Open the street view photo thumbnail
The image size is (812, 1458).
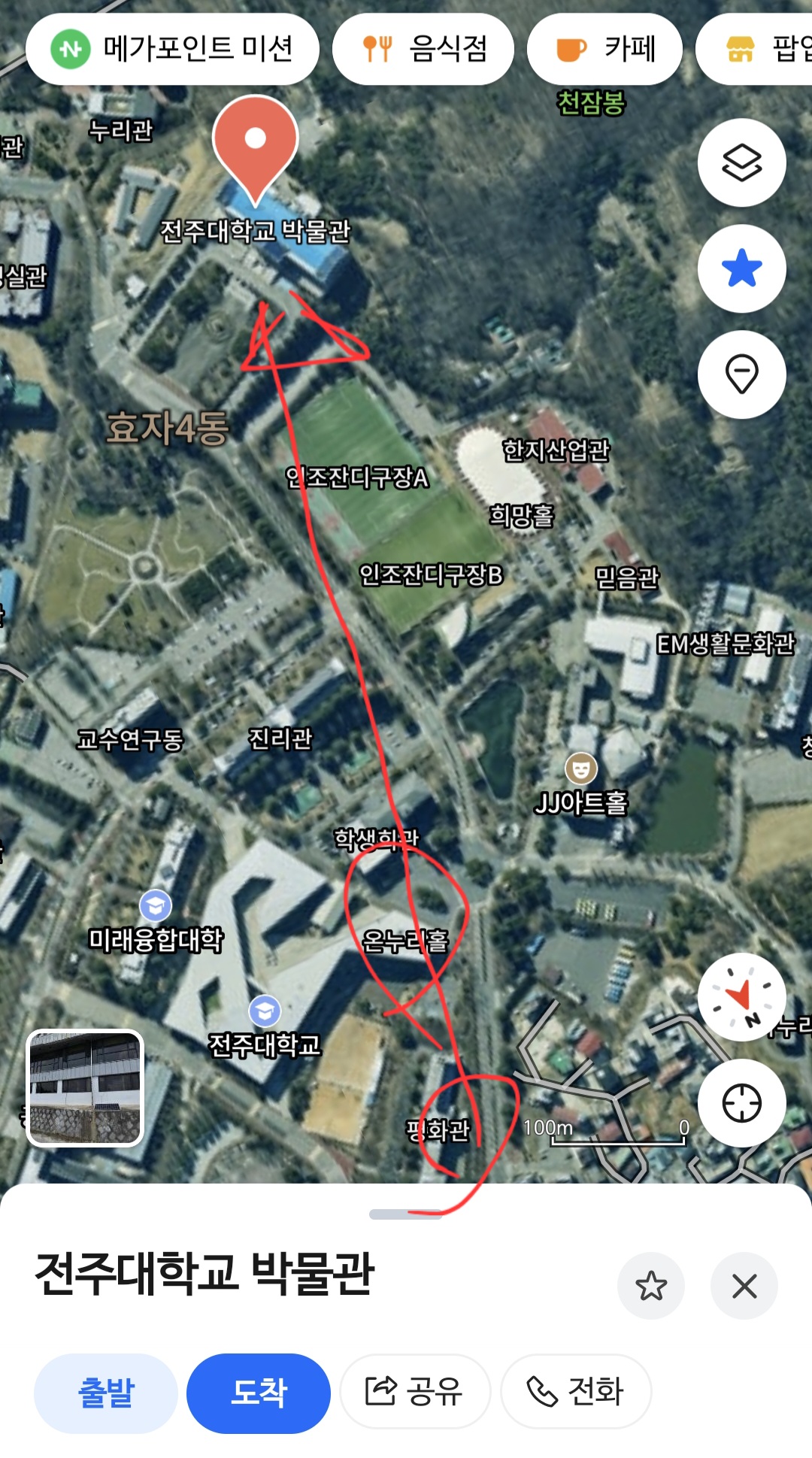pos(85,1088)
